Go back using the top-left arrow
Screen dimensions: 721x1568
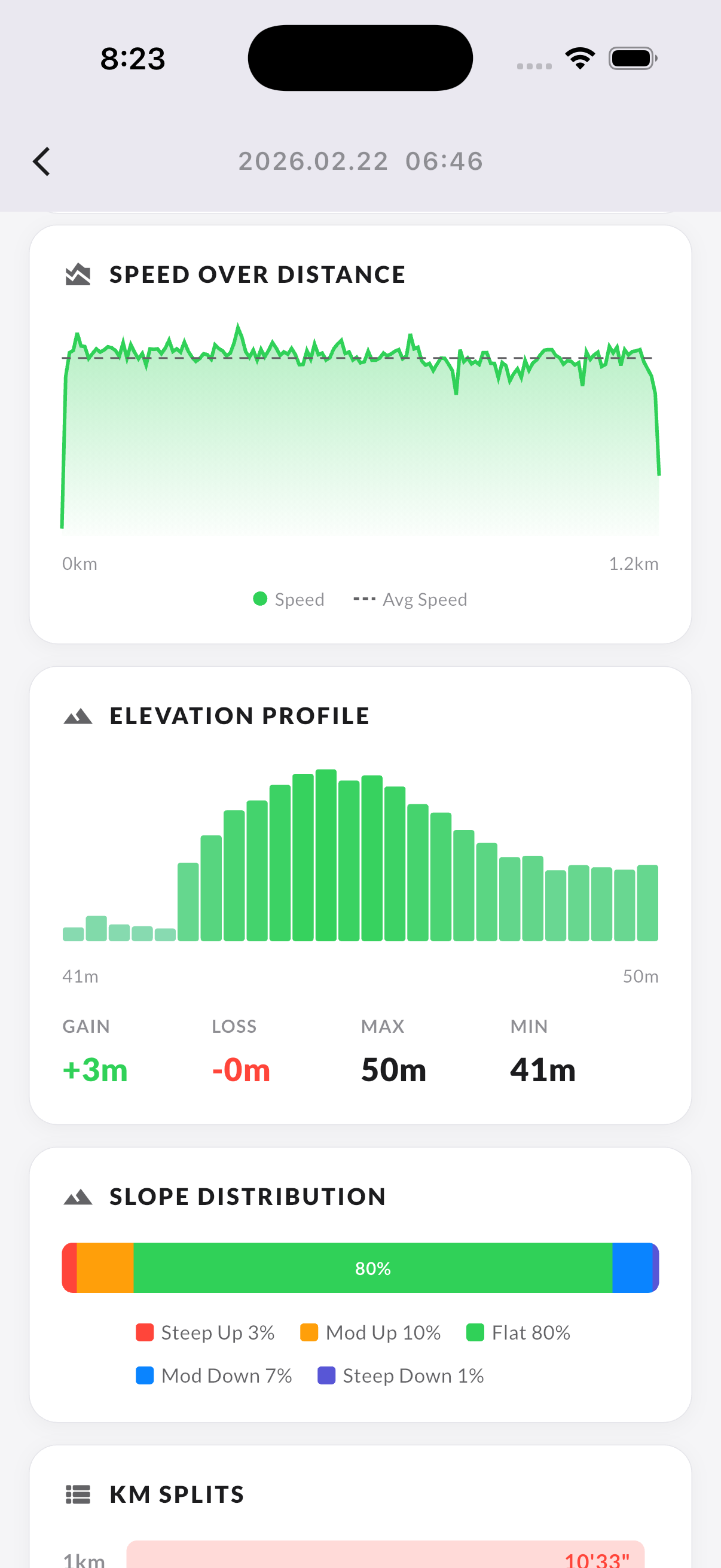pyautogui.click(x=41, y=161)
